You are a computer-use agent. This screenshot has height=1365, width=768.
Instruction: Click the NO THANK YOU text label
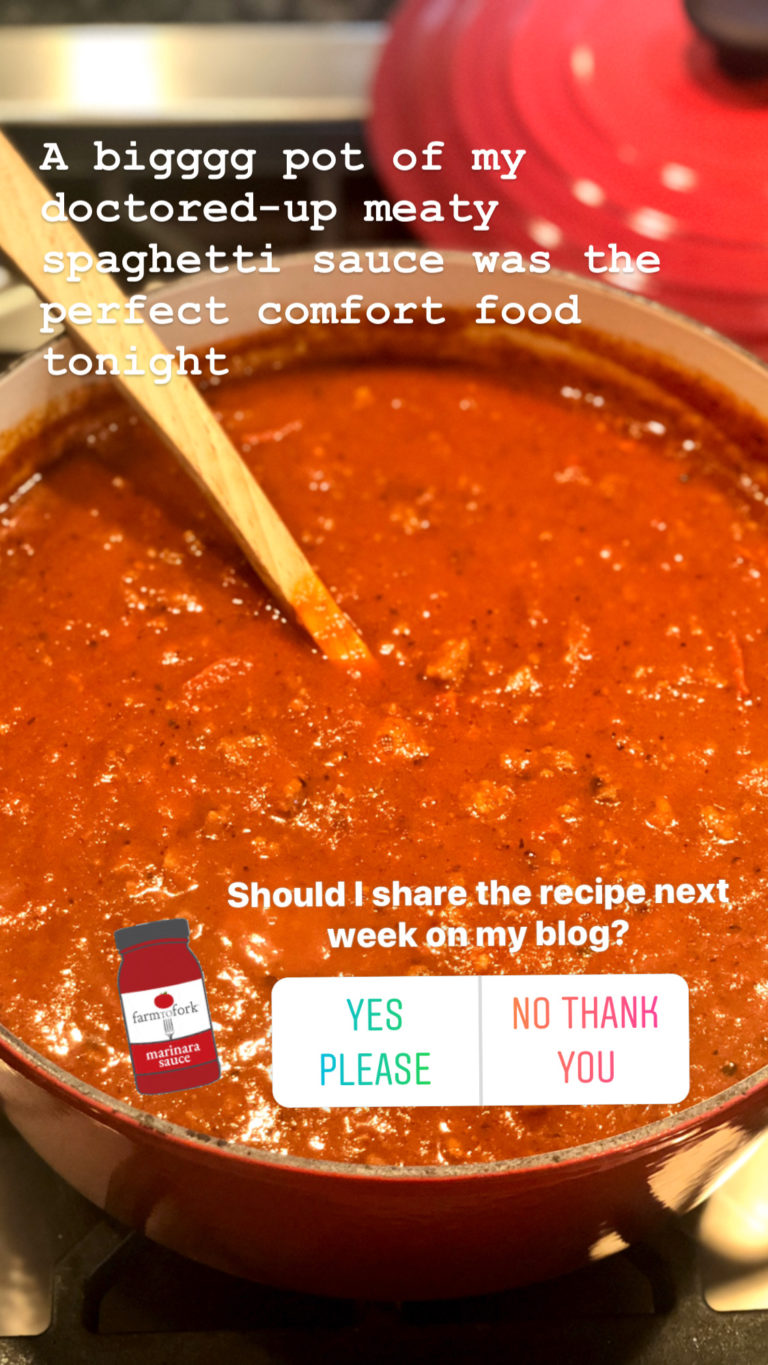point(586,1040)
